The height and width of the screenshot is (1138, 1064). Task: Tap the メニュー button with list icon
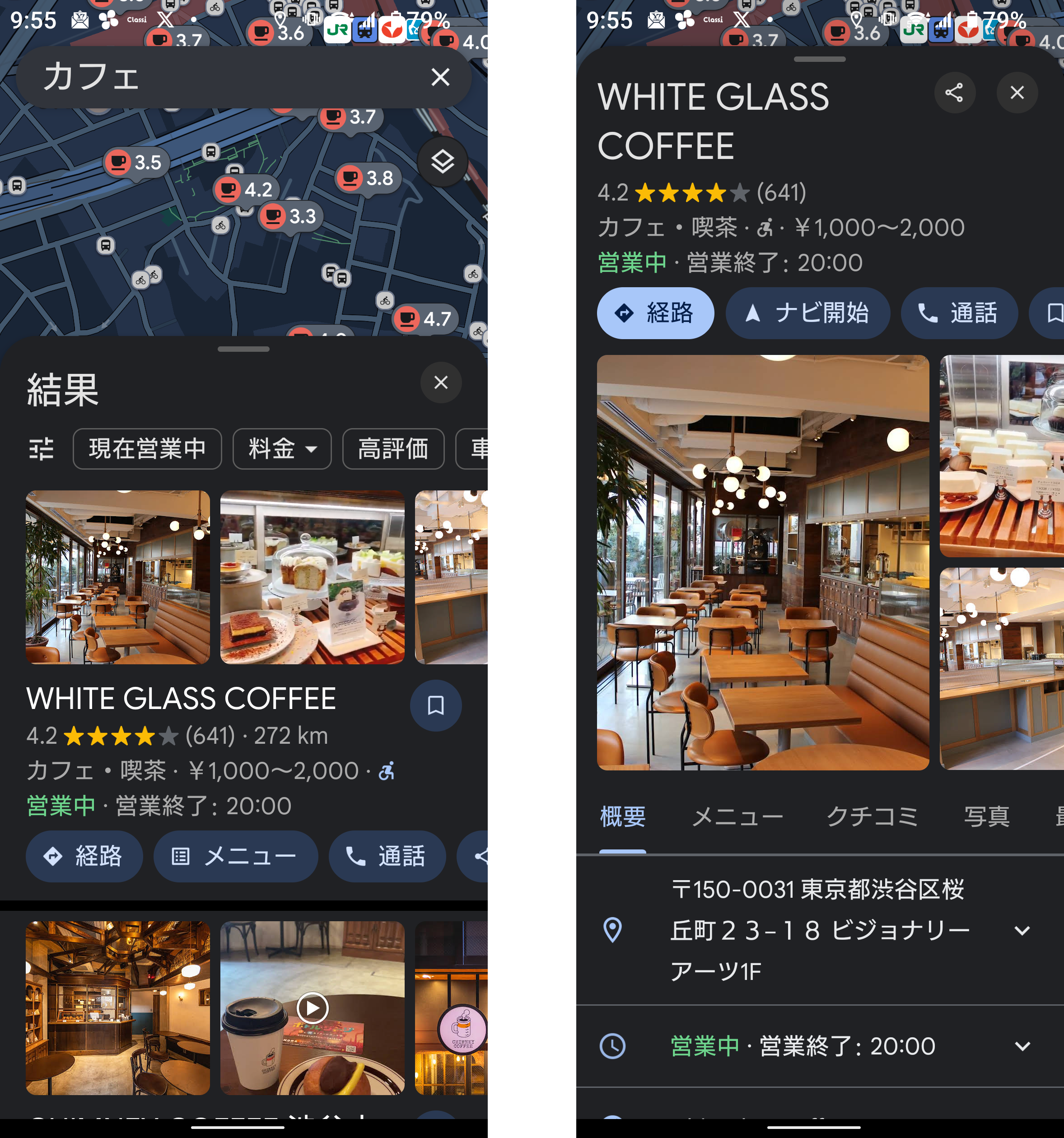coord(235,856)
